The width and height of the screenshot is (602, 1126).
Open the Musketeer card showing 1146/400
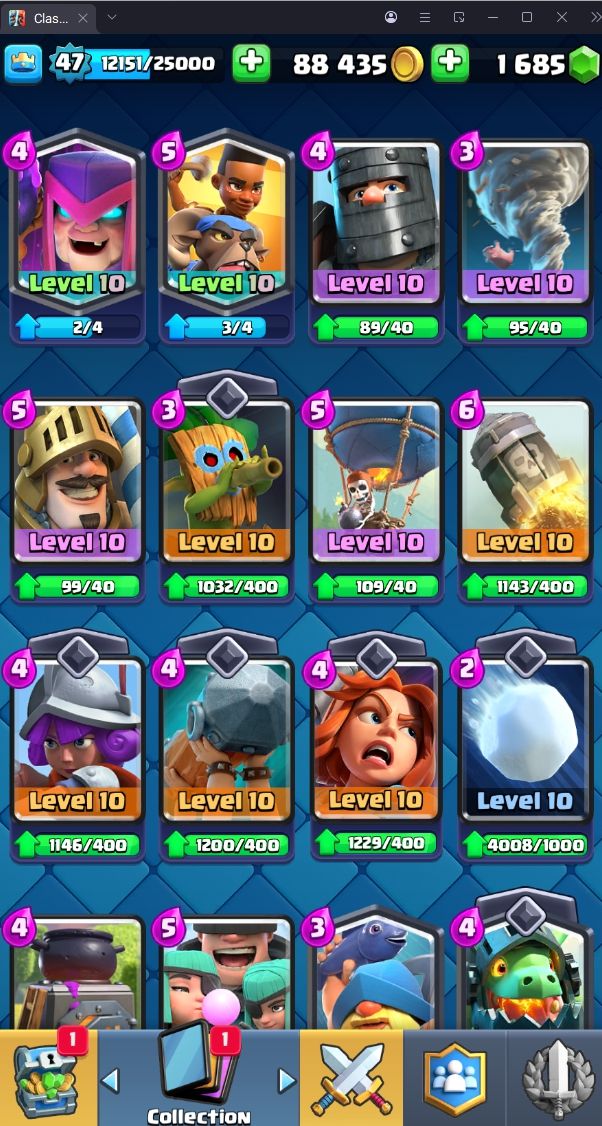click(77, 748)
